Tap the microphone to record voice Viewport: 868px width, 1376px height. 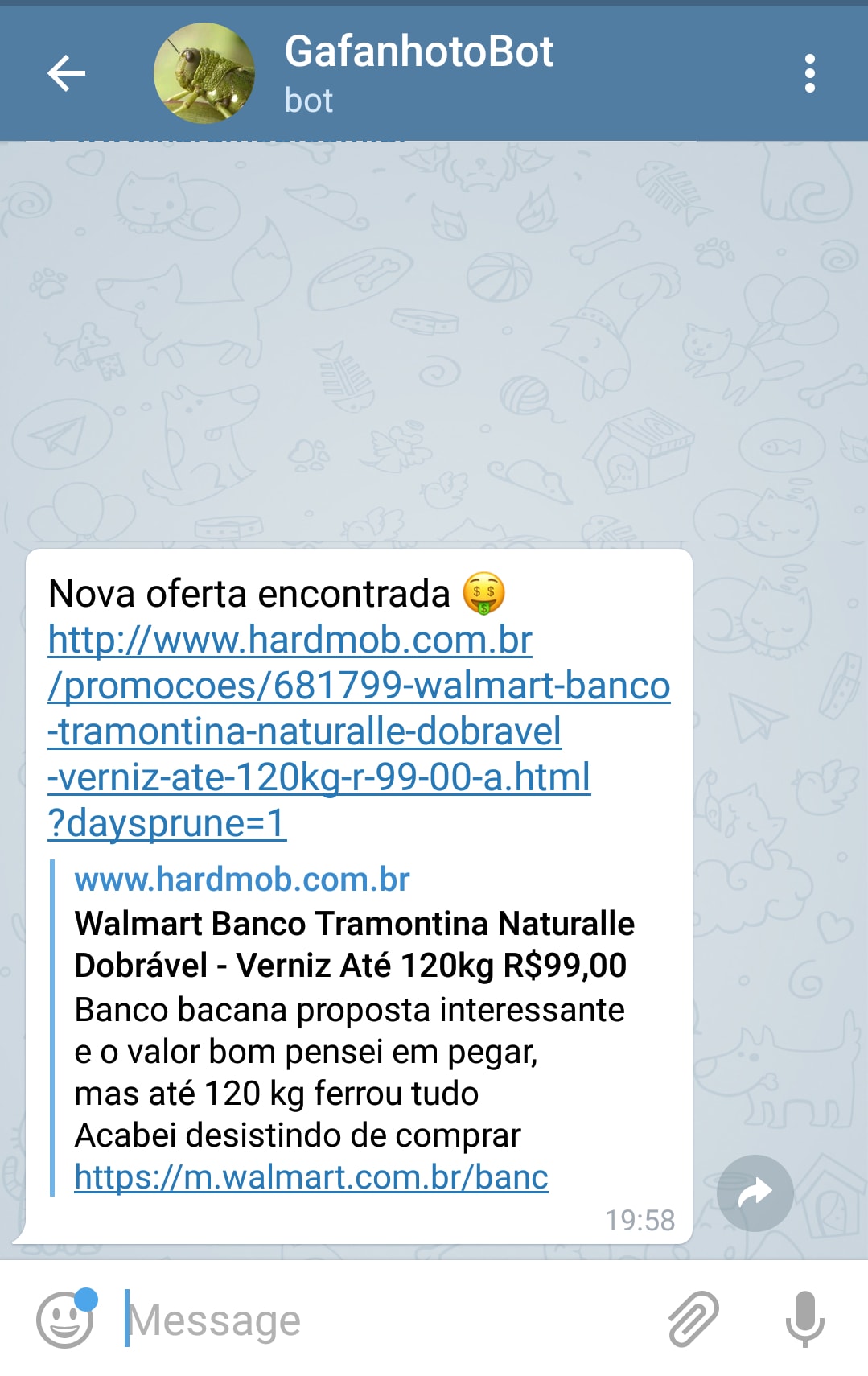(804, 1319)
